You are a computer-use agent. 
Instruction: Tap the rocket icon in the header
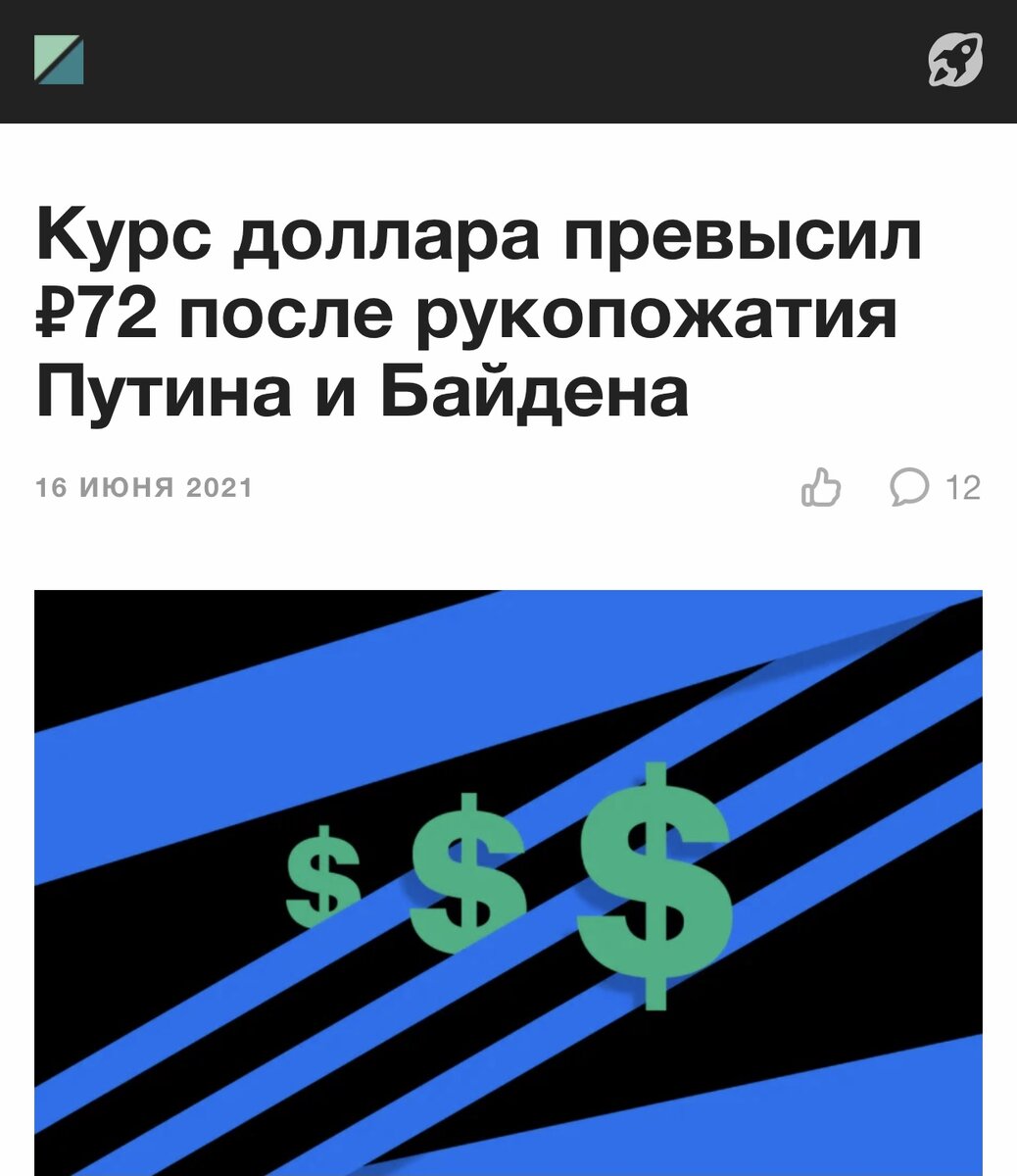[955, 61]
